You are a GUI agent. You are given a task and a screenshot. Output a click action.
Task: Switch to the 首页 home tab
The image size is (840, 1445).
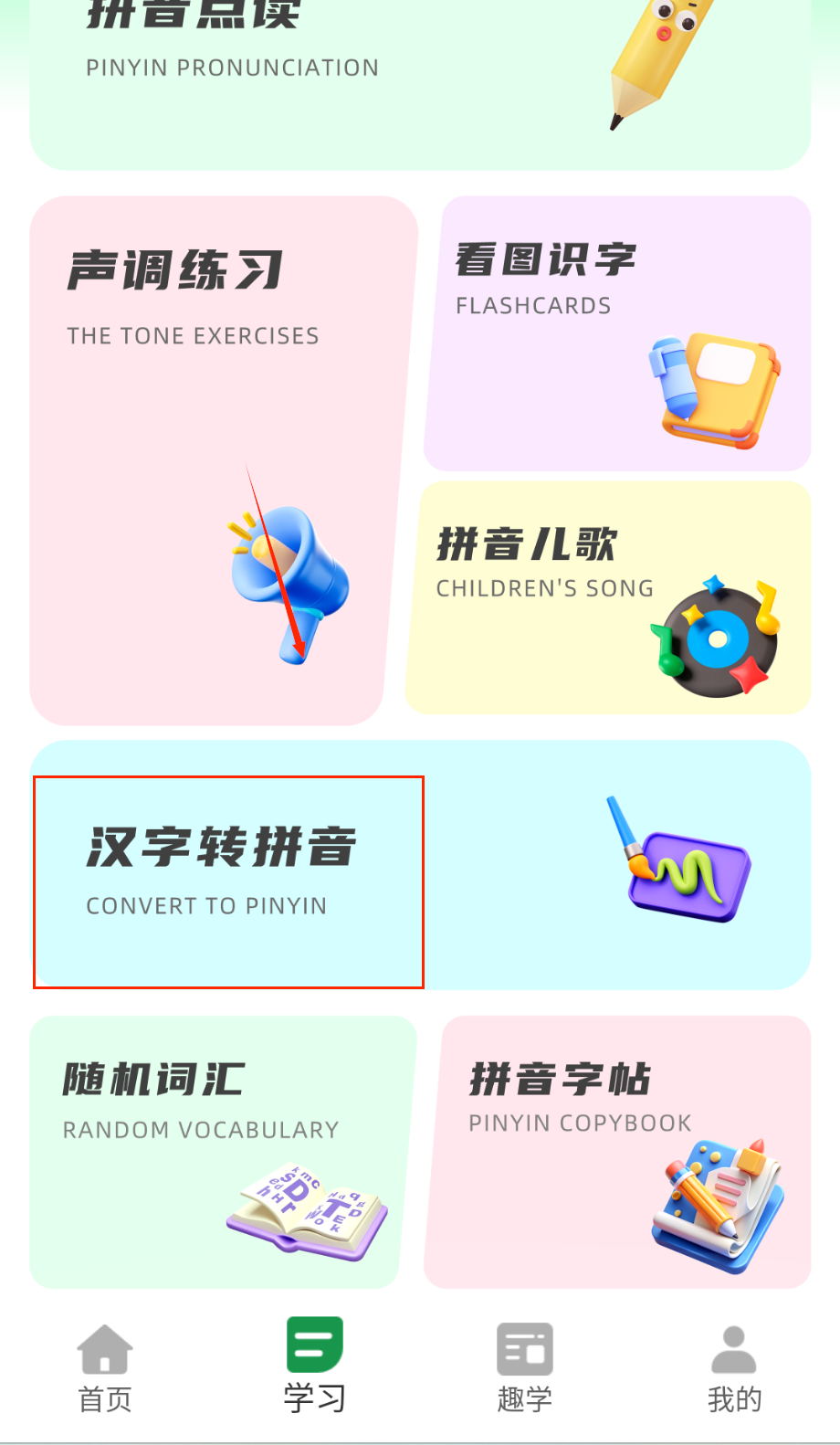point(105,1367)
